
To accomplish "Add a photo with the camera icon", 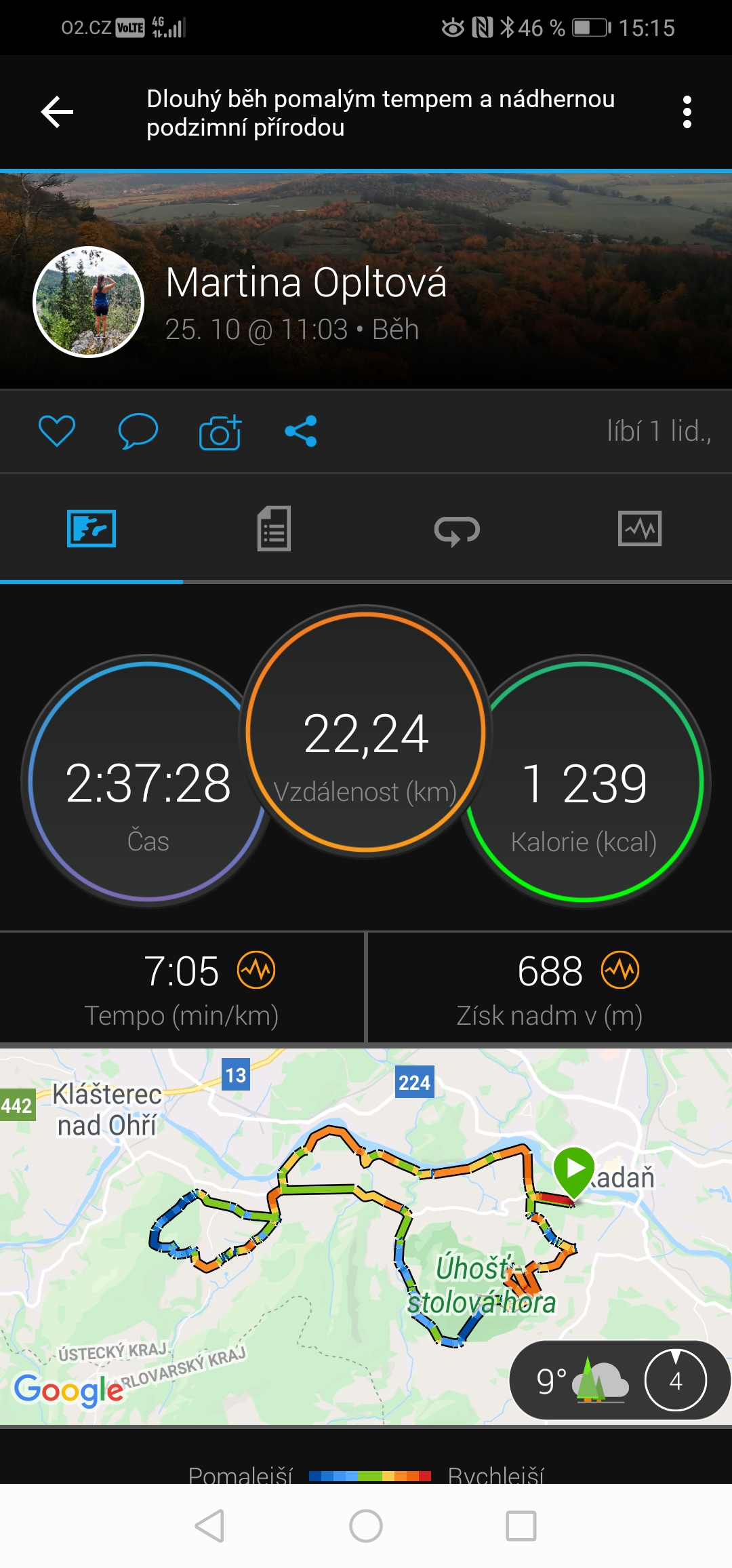I will pos(220,432).
